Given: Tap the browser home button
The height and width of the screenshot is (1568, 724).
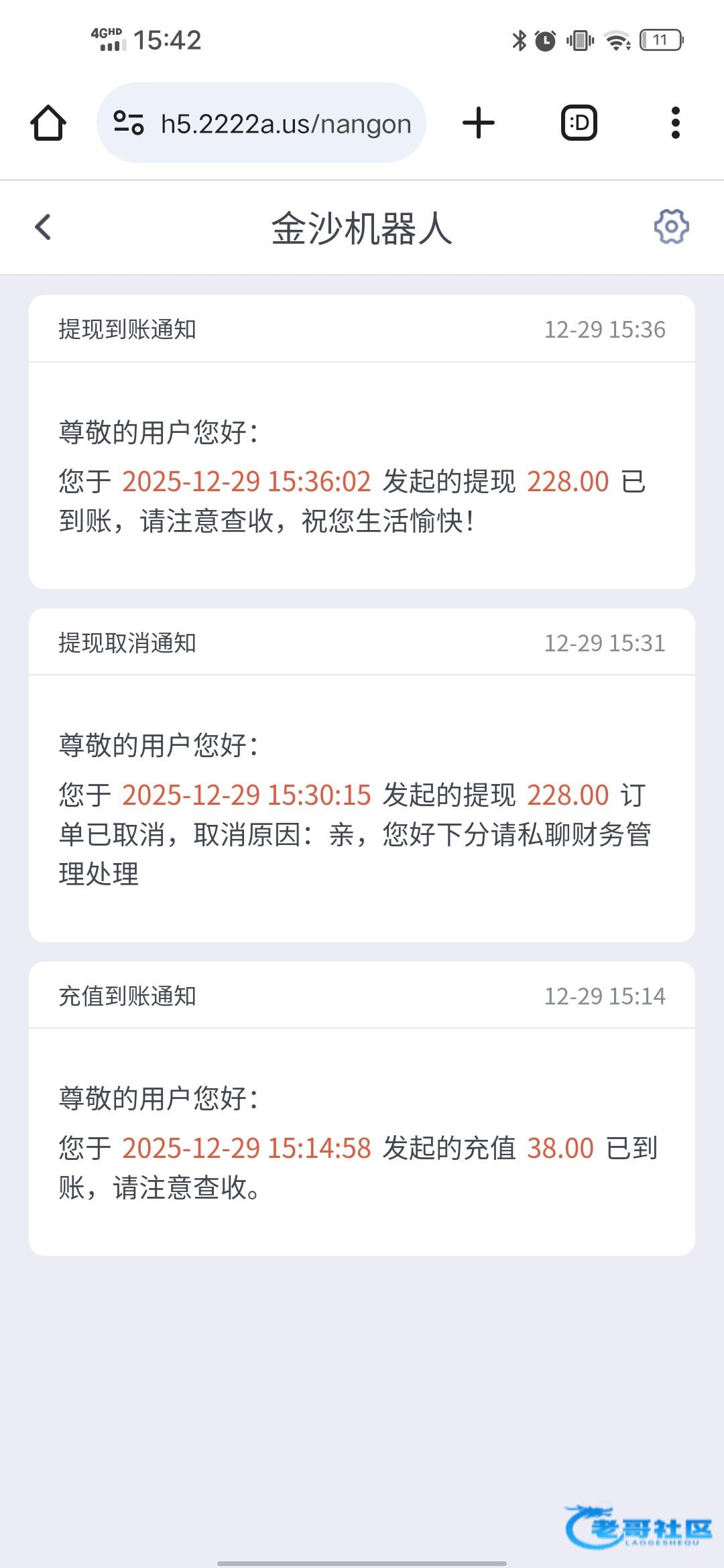Looking at the screenshot, I should click(48, 123).
